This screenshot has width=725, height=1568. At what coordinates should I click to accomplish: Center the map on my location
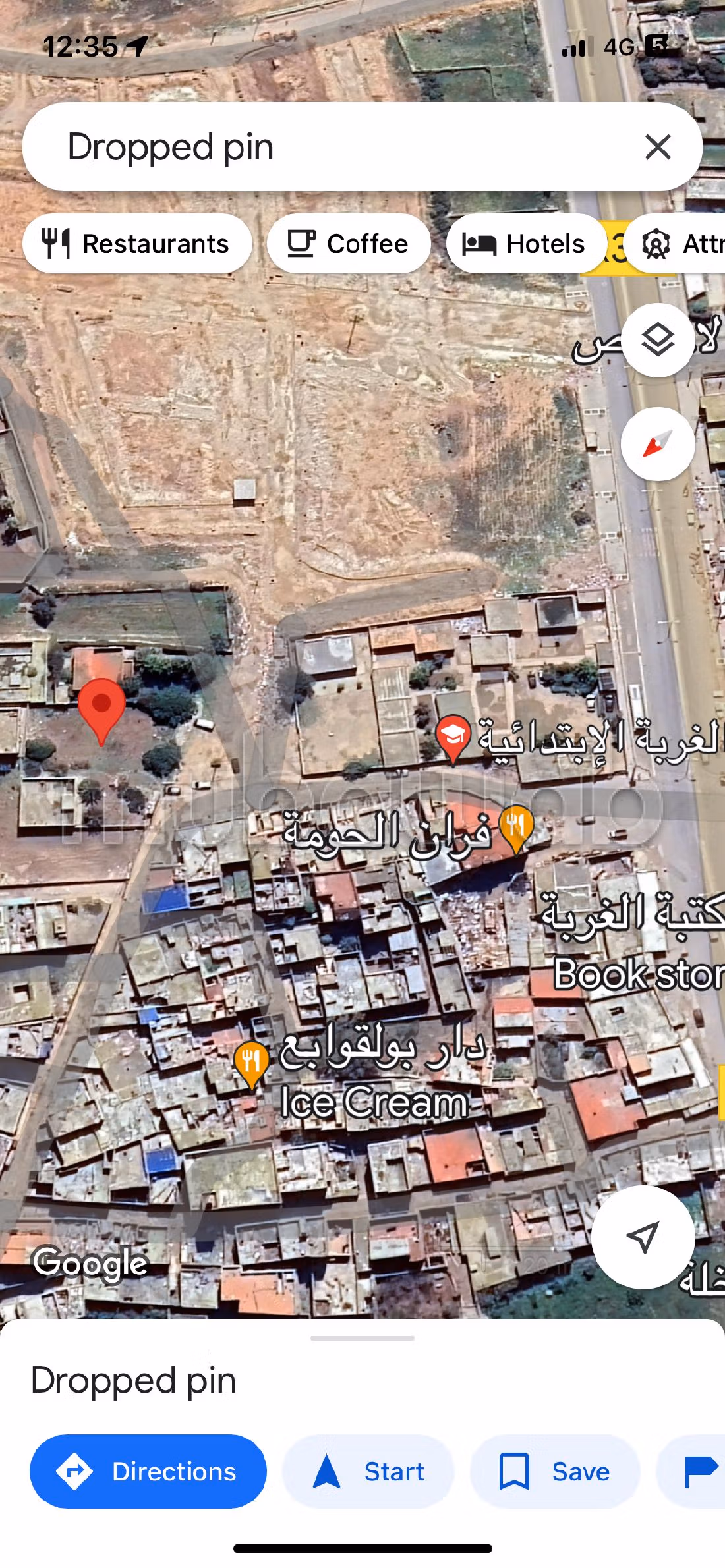tap(643, 1237)
